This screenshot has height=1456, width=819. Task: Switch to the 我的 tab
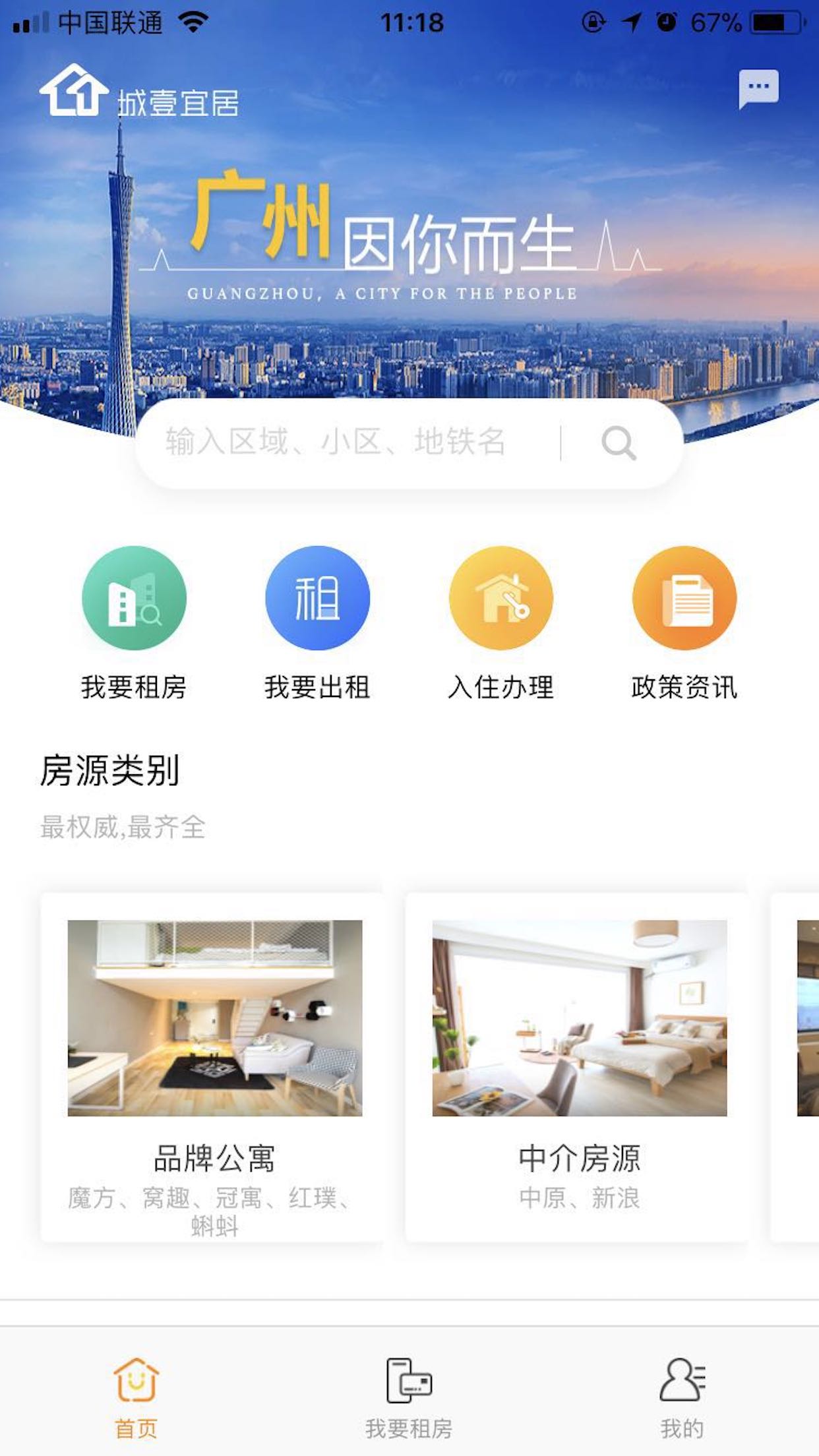pos(682,1390)
